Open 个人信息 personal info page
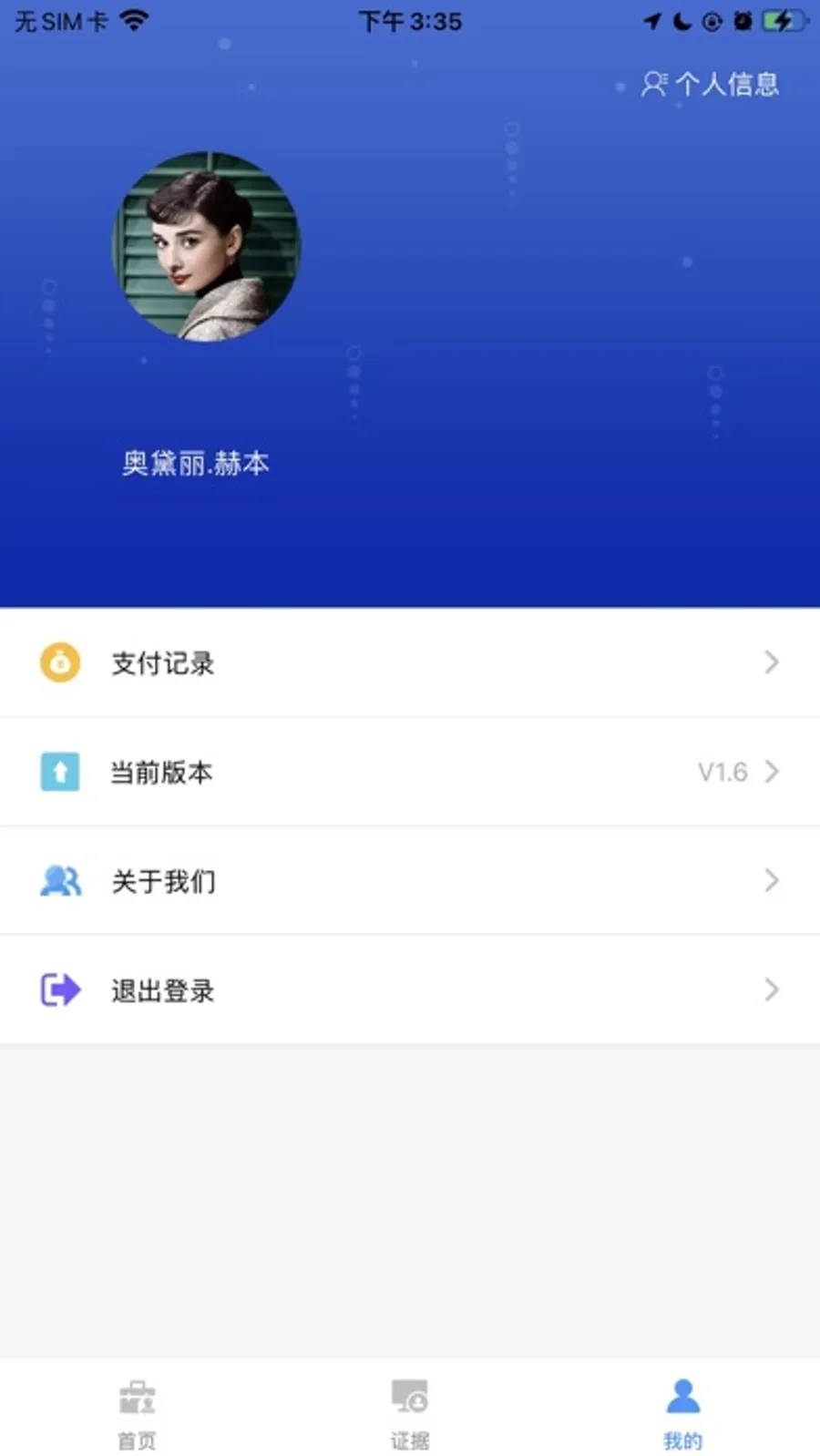The height and width of the screenshot is (1456, 820). click(x=711, y=85)
